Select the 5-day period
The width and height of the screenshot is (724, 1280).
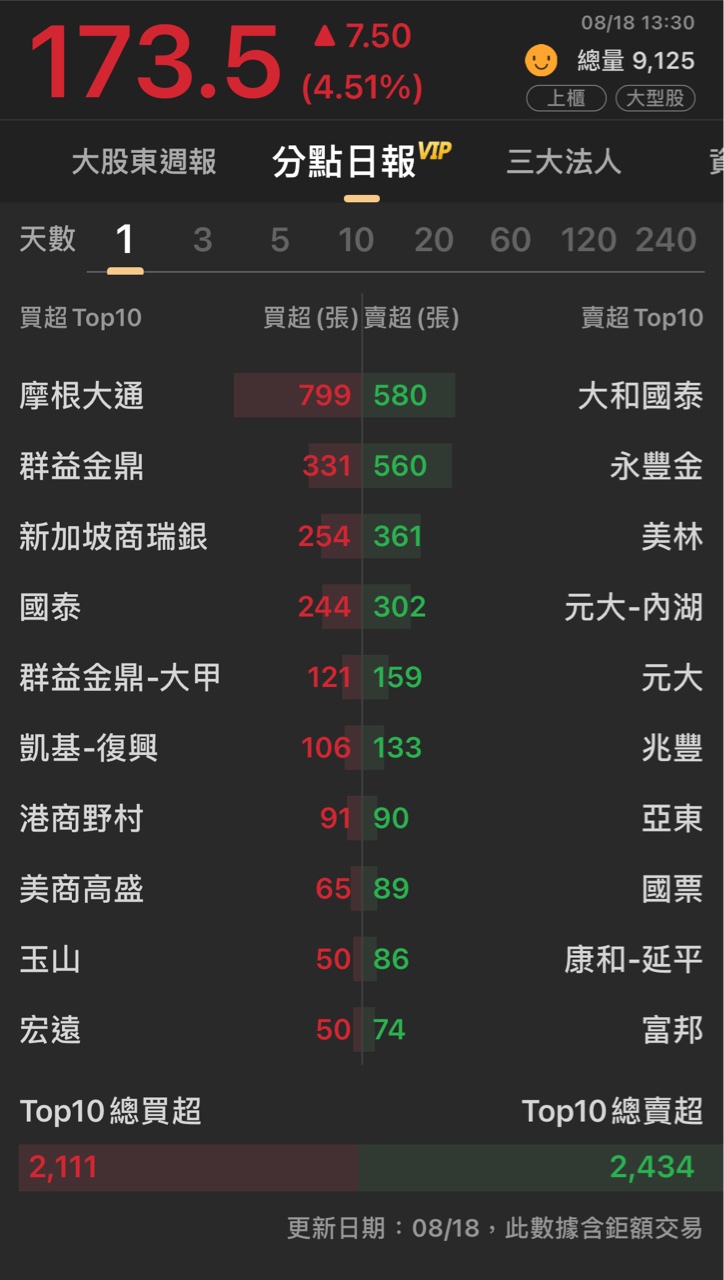[279, 240]
